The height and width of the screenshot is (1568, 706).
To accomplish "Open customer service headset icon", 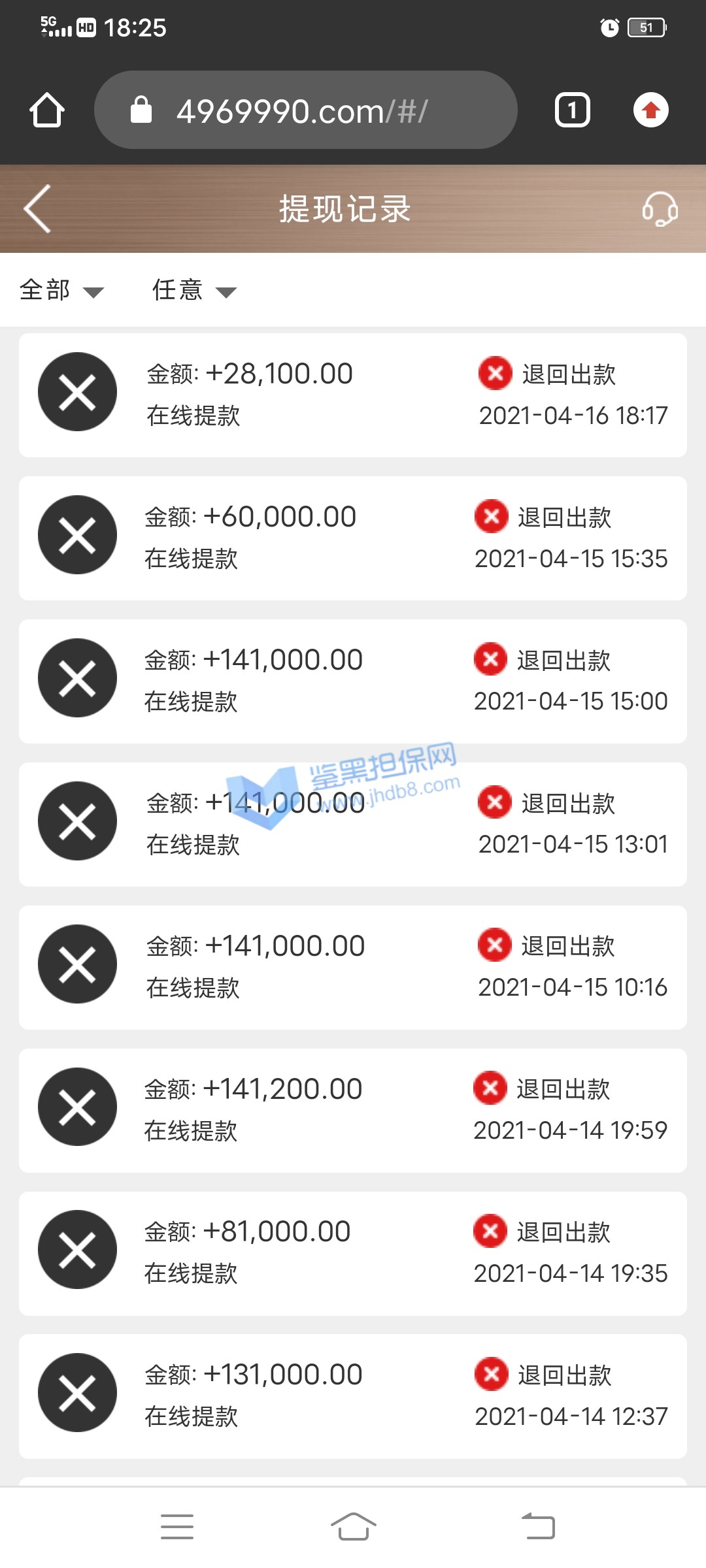I will [660, 209].
